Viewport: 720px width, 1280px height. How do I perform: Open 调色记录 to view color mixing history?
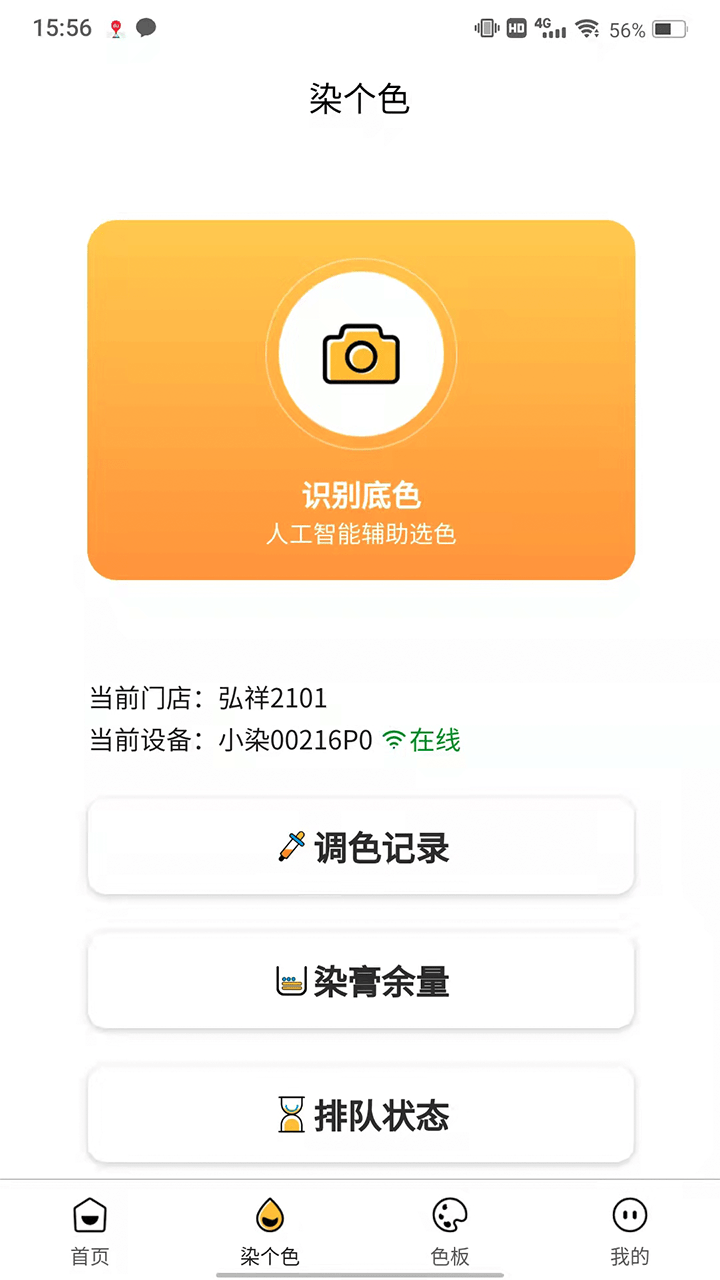click(360, 845)
